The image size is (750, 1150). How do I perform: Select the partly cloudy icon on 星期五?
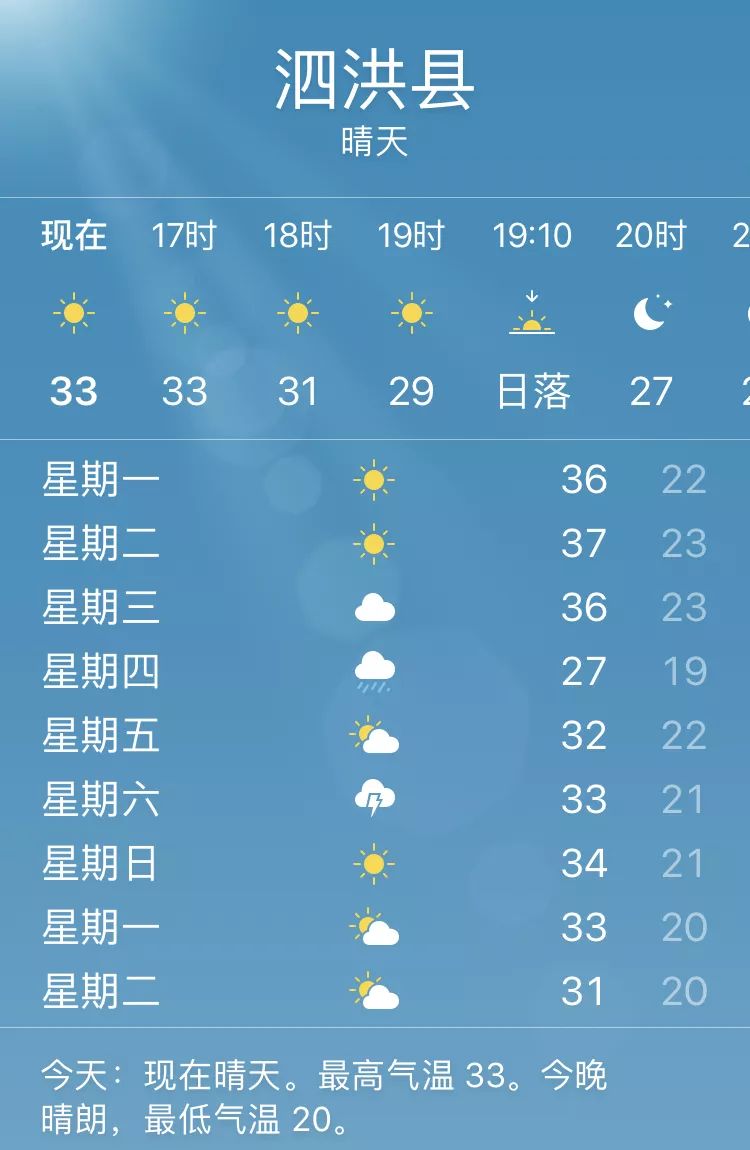click(375, 737)
